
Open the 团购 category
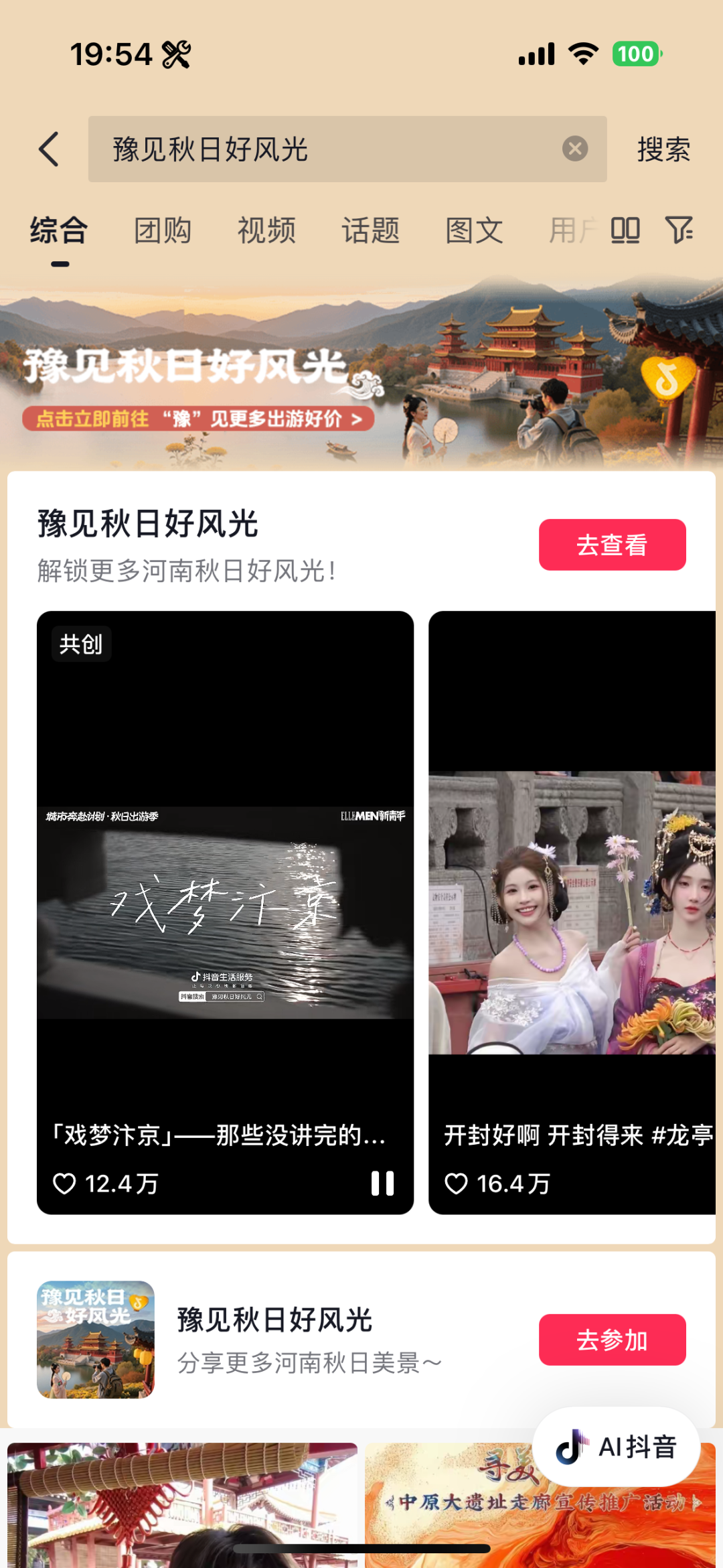163,230
